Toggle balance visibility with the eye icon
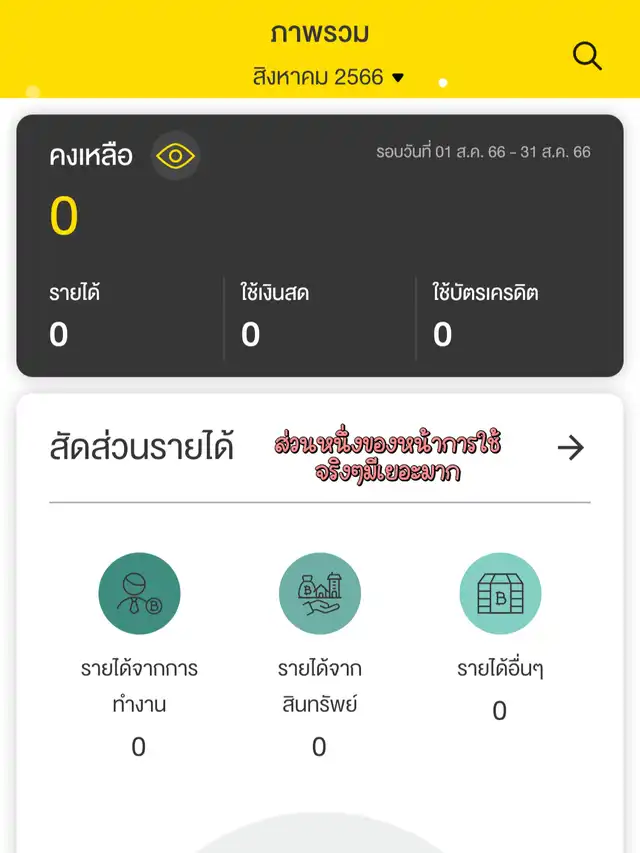 175,156
